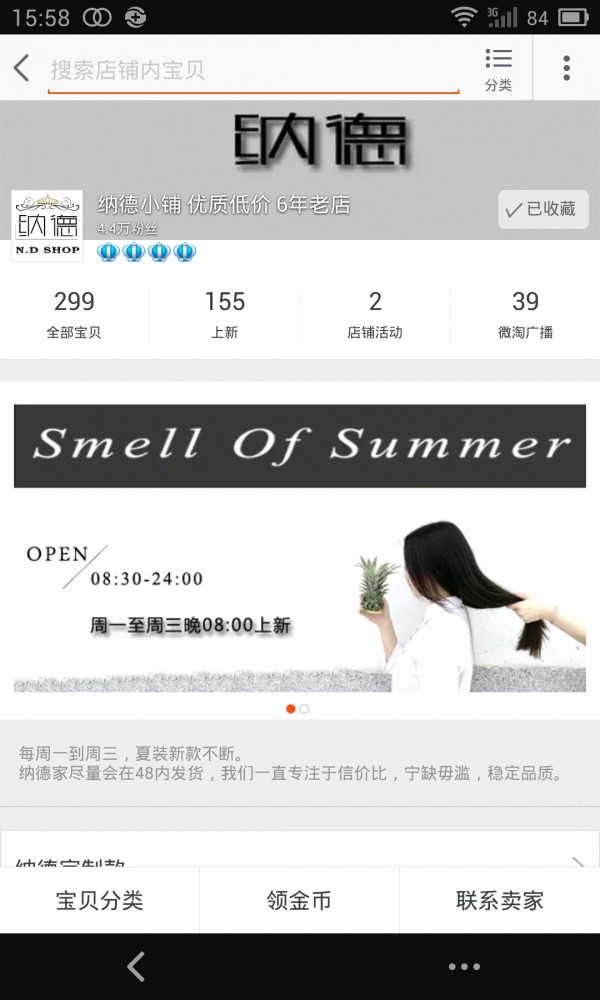Tap 领金币 to collect gold coins
Image resolution: width=600 pixels, height=1000 pixels.
(x=299, y=900)
